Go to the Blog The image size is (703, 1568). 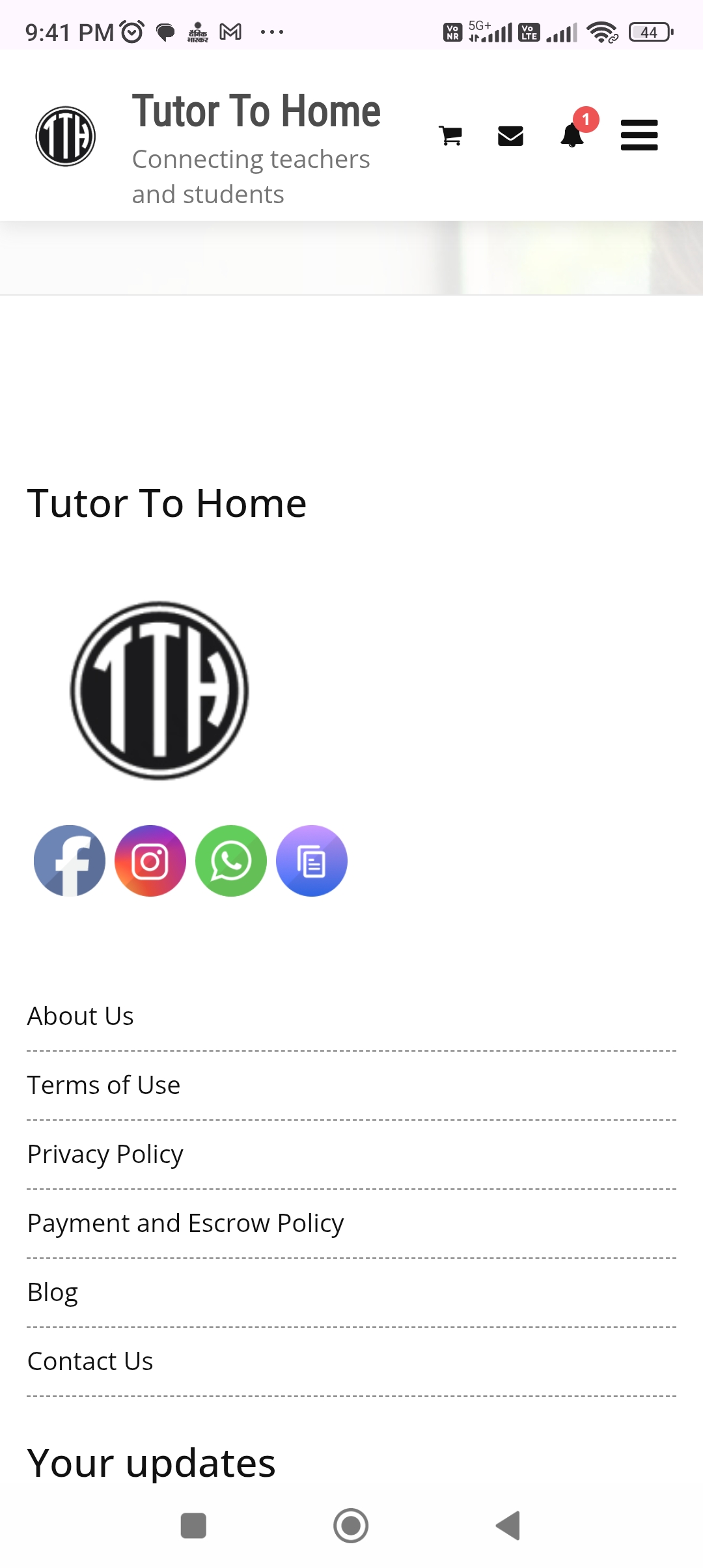(x=53, y=1293)
